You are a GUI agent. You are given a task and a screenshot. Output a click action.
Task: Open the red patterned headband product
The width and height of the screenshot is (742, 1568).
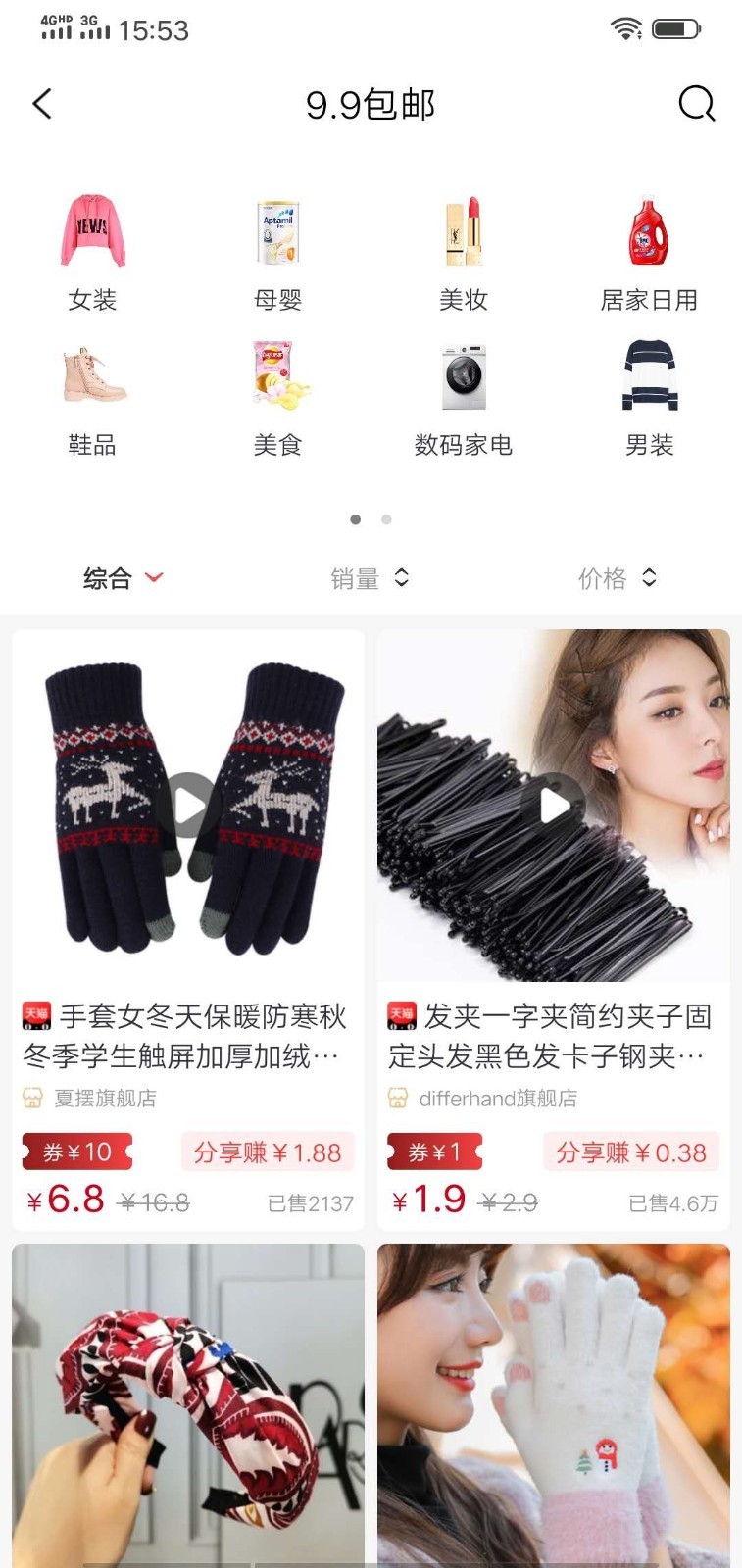tap(188, 1401)
